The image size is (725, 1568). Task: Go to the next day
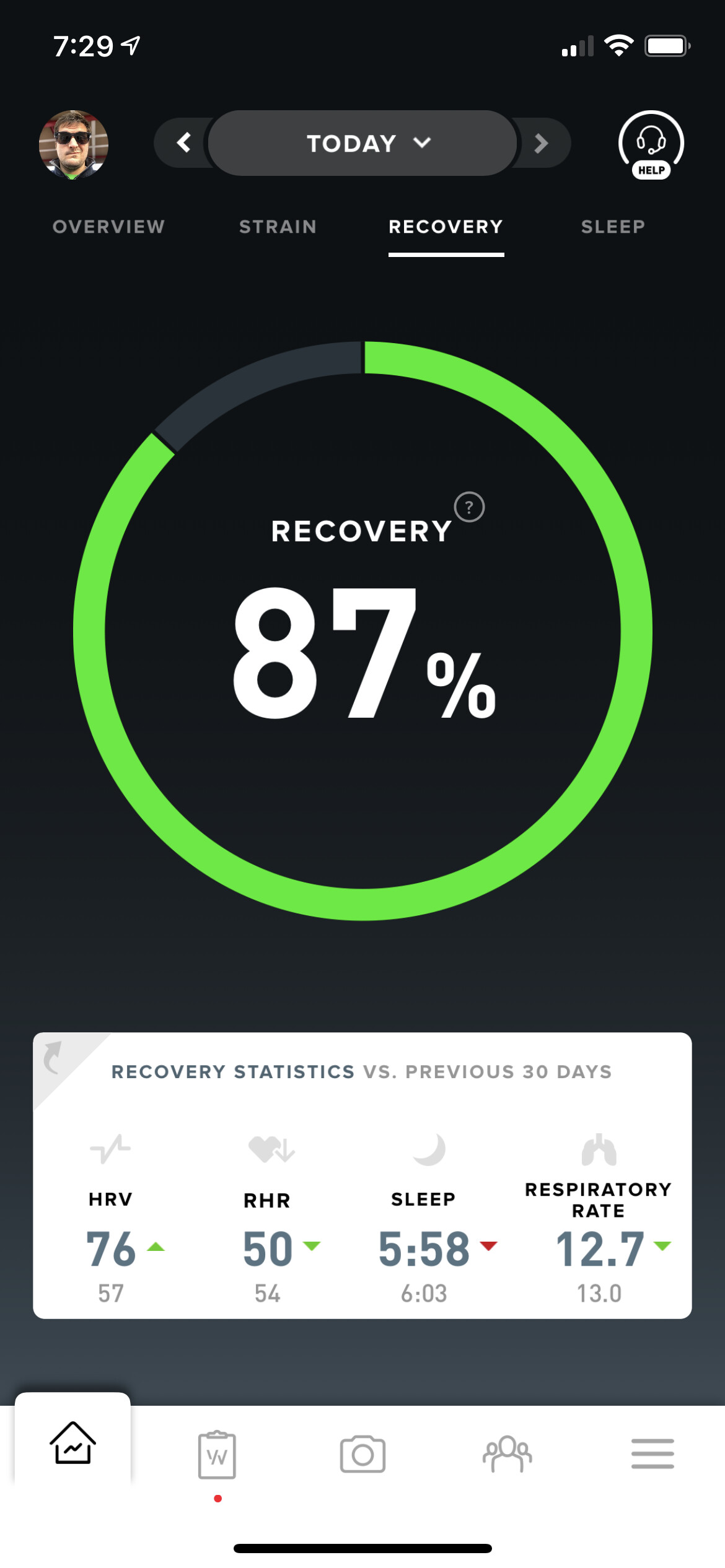tap(541, 143)
